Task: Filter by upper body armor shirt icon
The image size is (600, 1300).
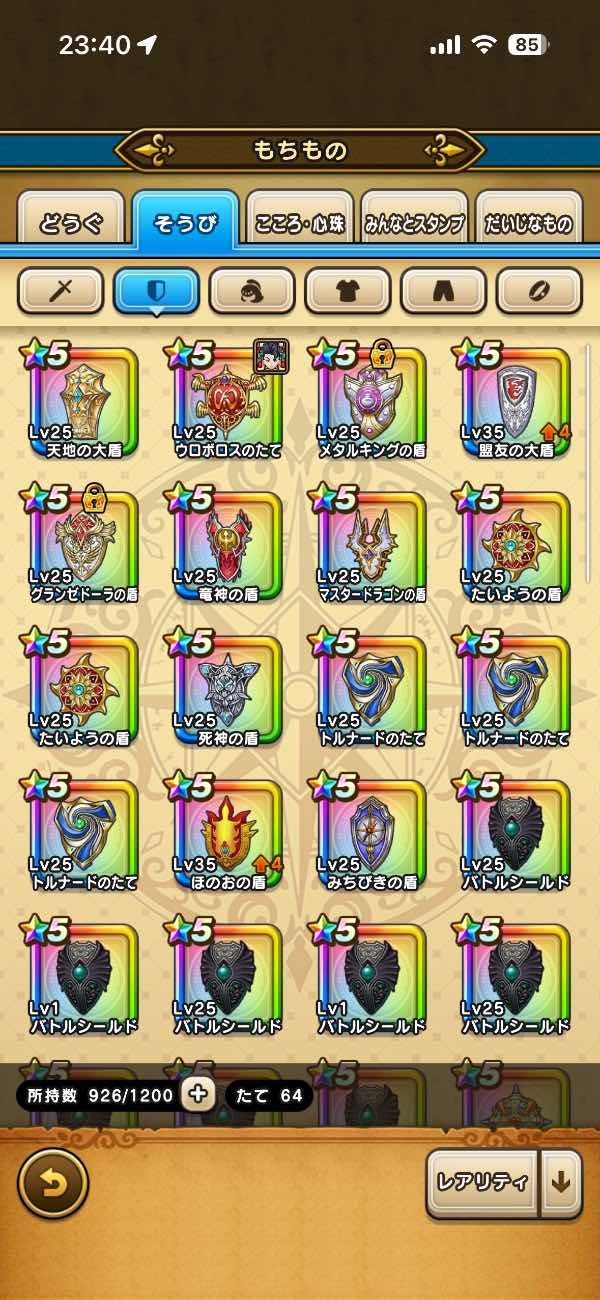Action: coord(348,291)
